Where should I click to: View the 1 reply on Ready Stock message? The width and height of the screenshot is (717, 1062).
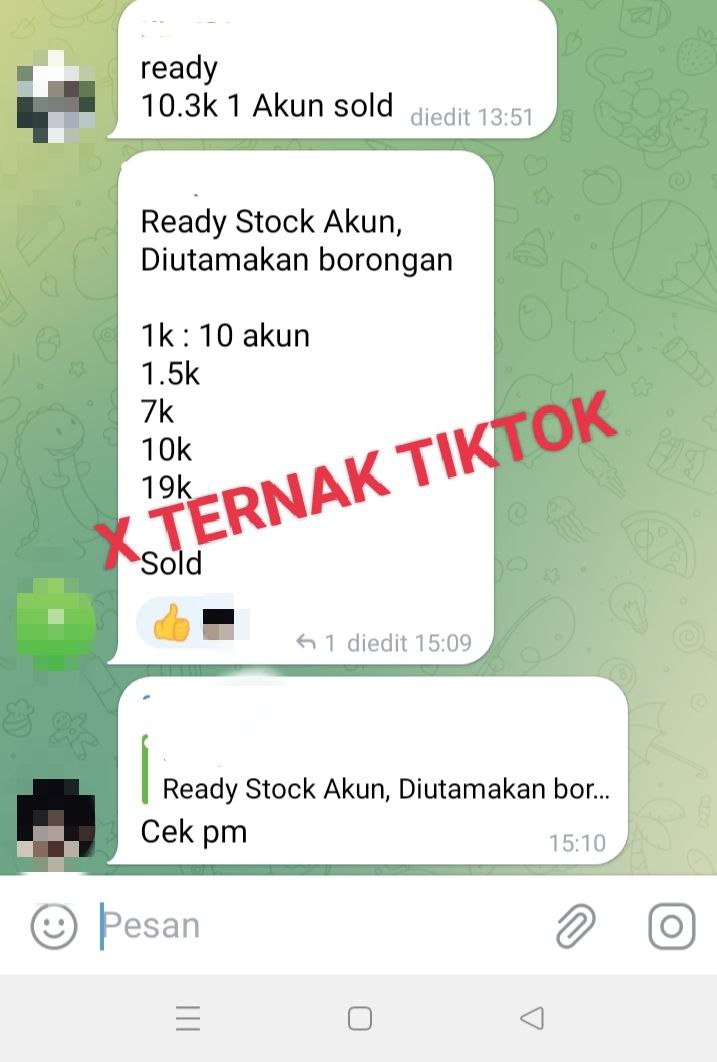coord(316,643)
